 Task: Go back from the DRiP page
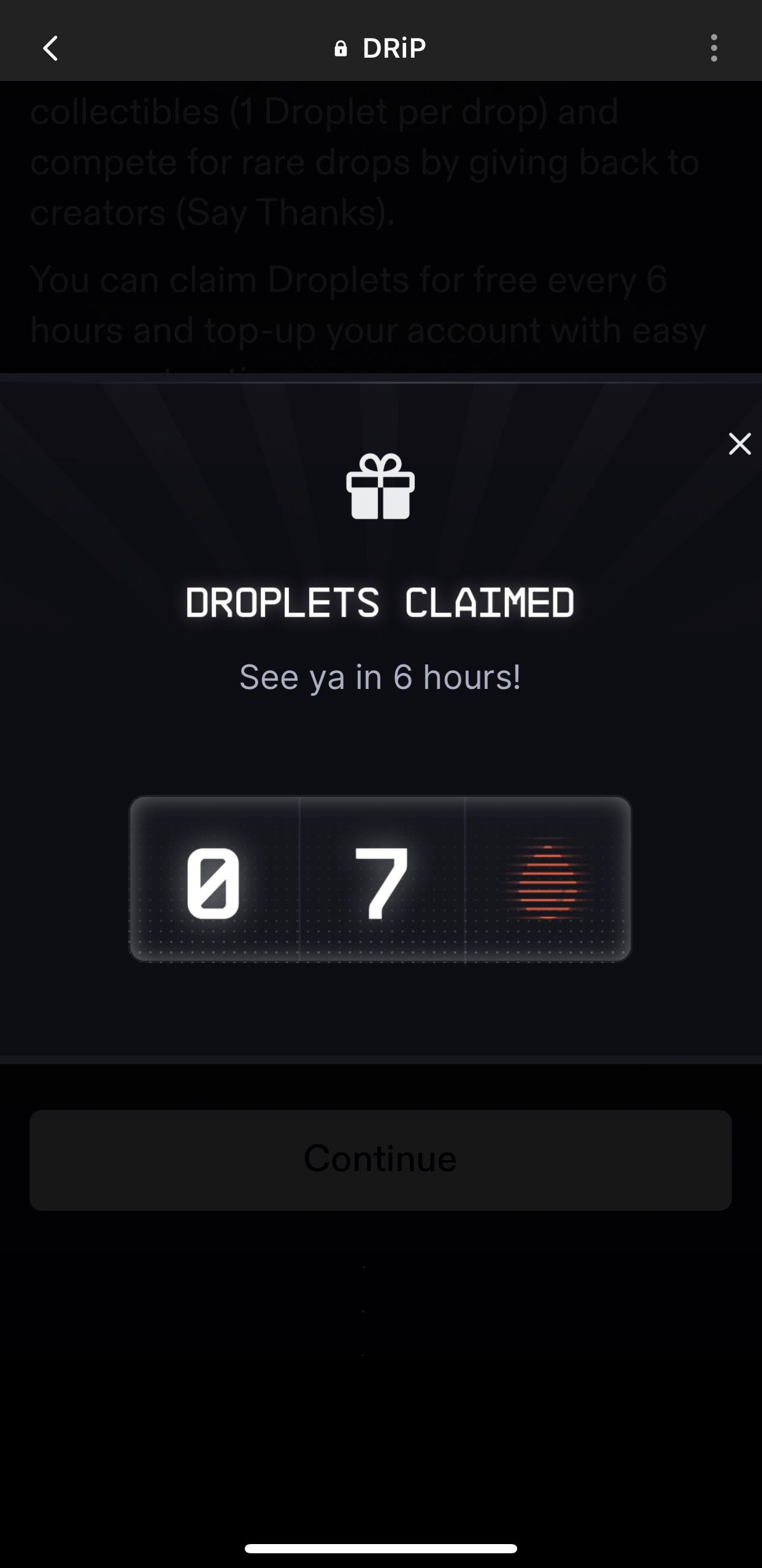(50, 48)
